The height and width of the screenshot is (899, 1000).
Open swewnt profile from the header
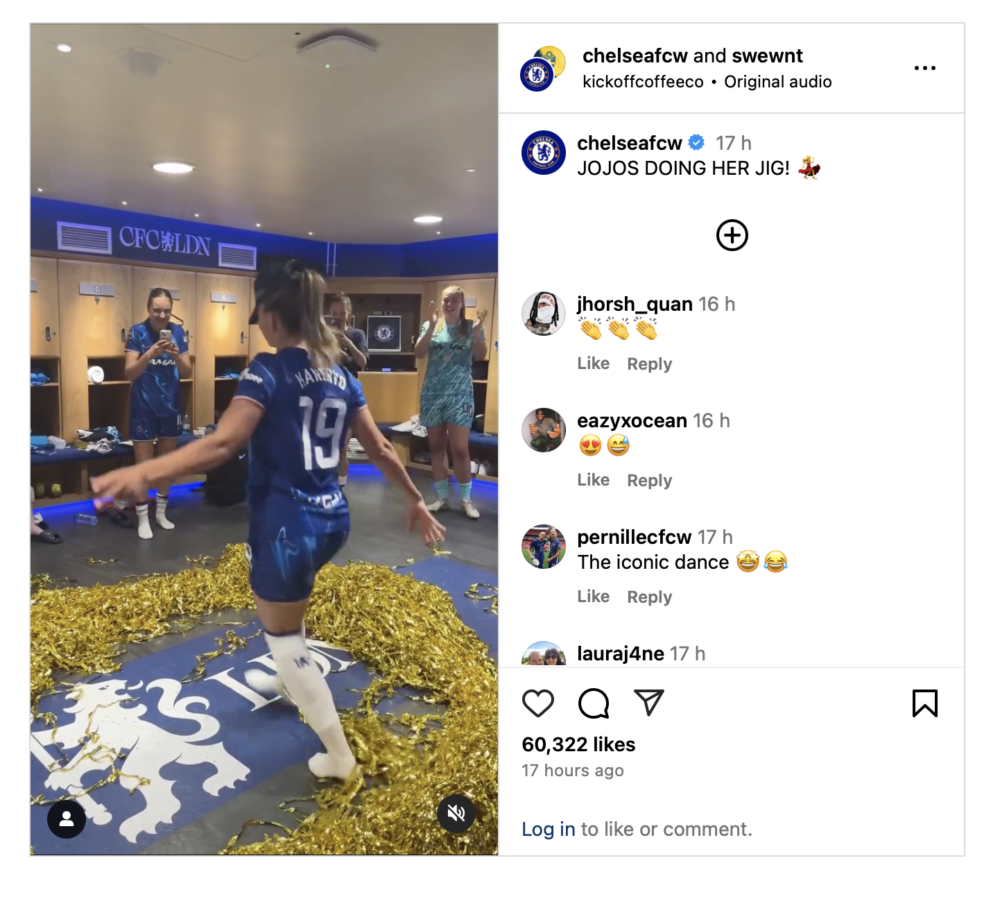(x=766, y=56)
